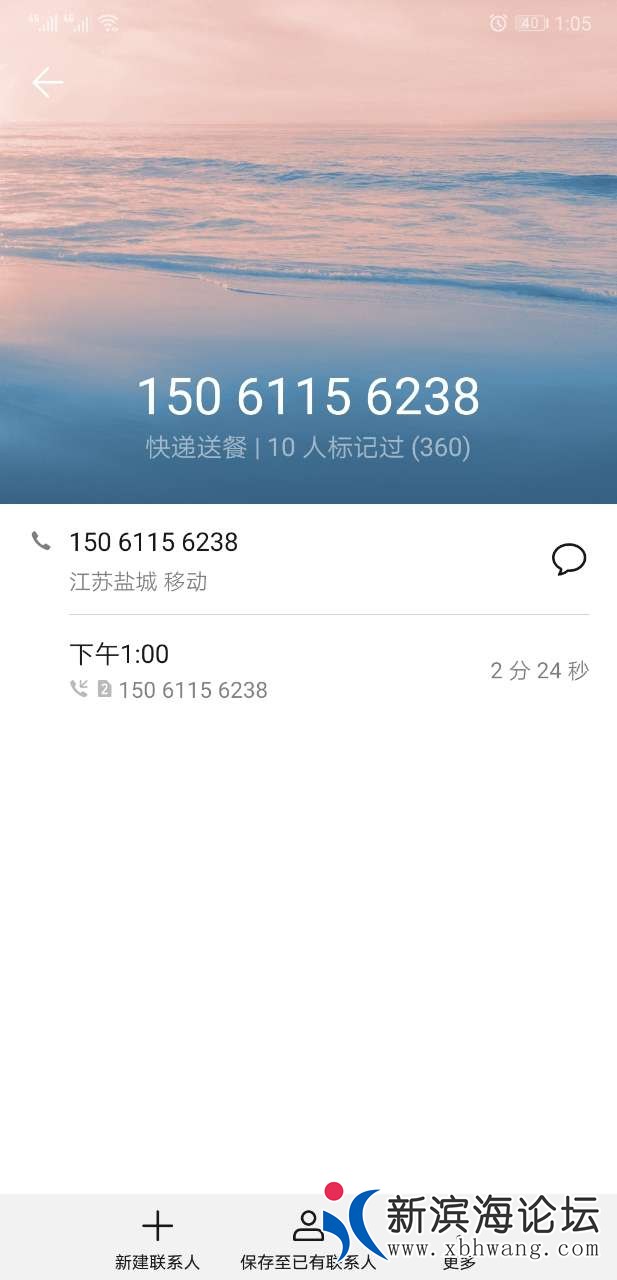This screenshot has height=1280, width=617.
Task: Open the 更多 options
Action: (x=459, y=1238)
